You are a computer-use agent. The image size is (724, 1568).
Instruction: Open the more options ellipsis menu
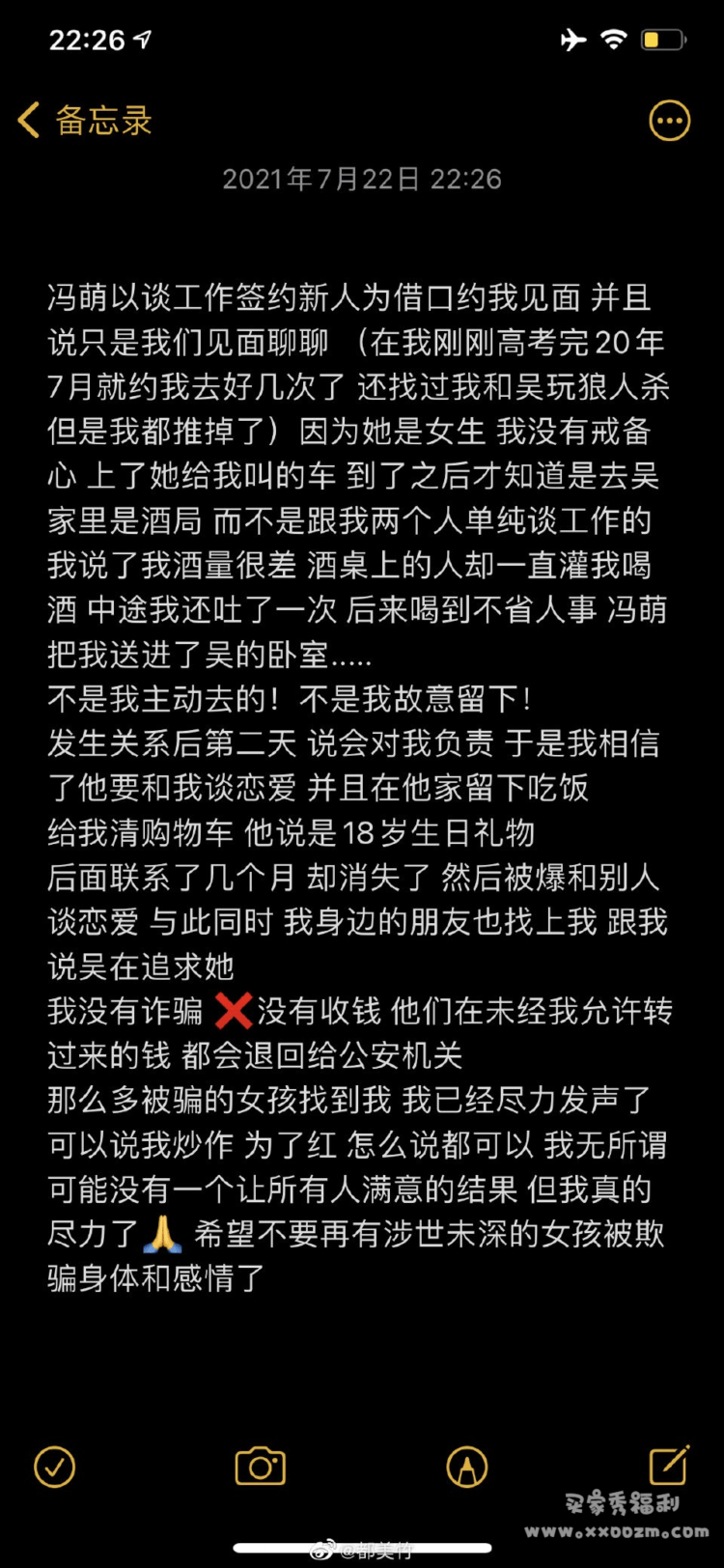669,121
